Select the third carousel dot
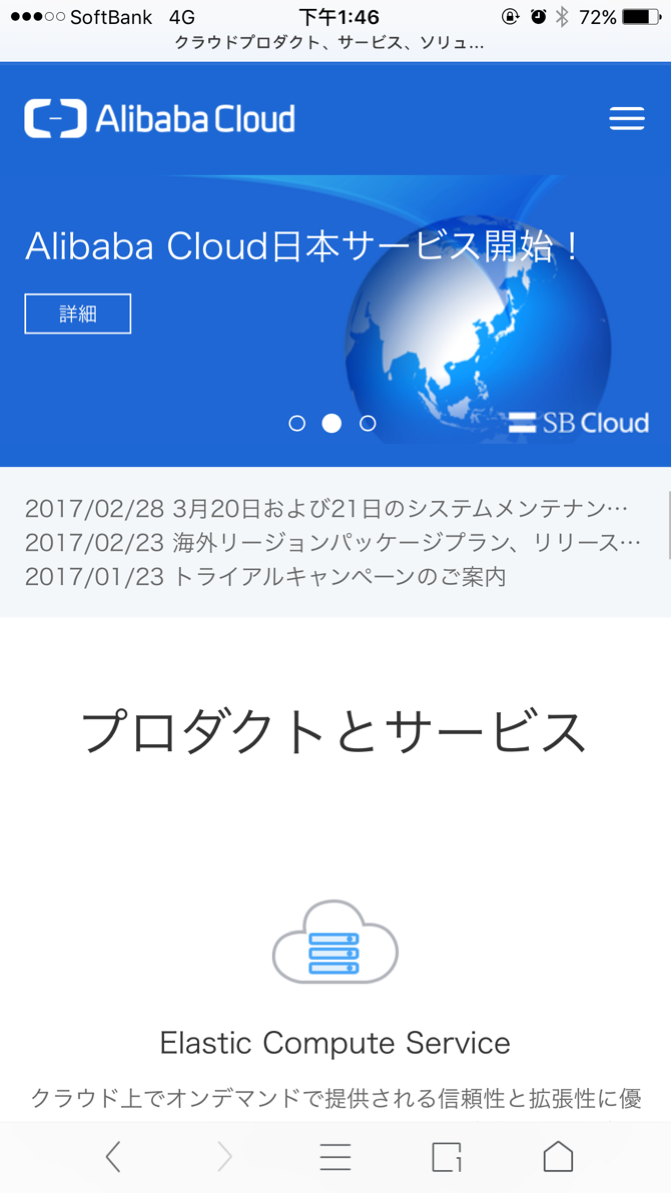The width and height of the screenshot is (671, 1193). 368,423
